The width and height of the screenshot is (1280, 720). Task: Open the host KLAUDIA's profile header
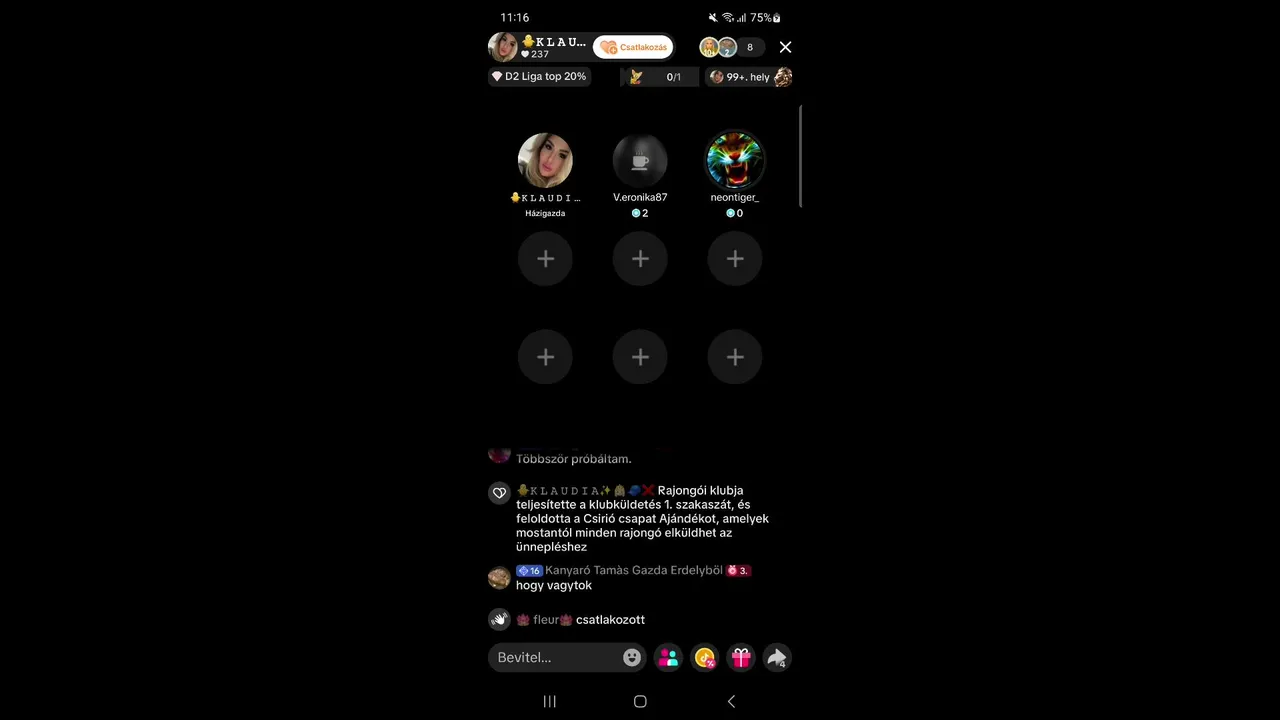point(538,47)
